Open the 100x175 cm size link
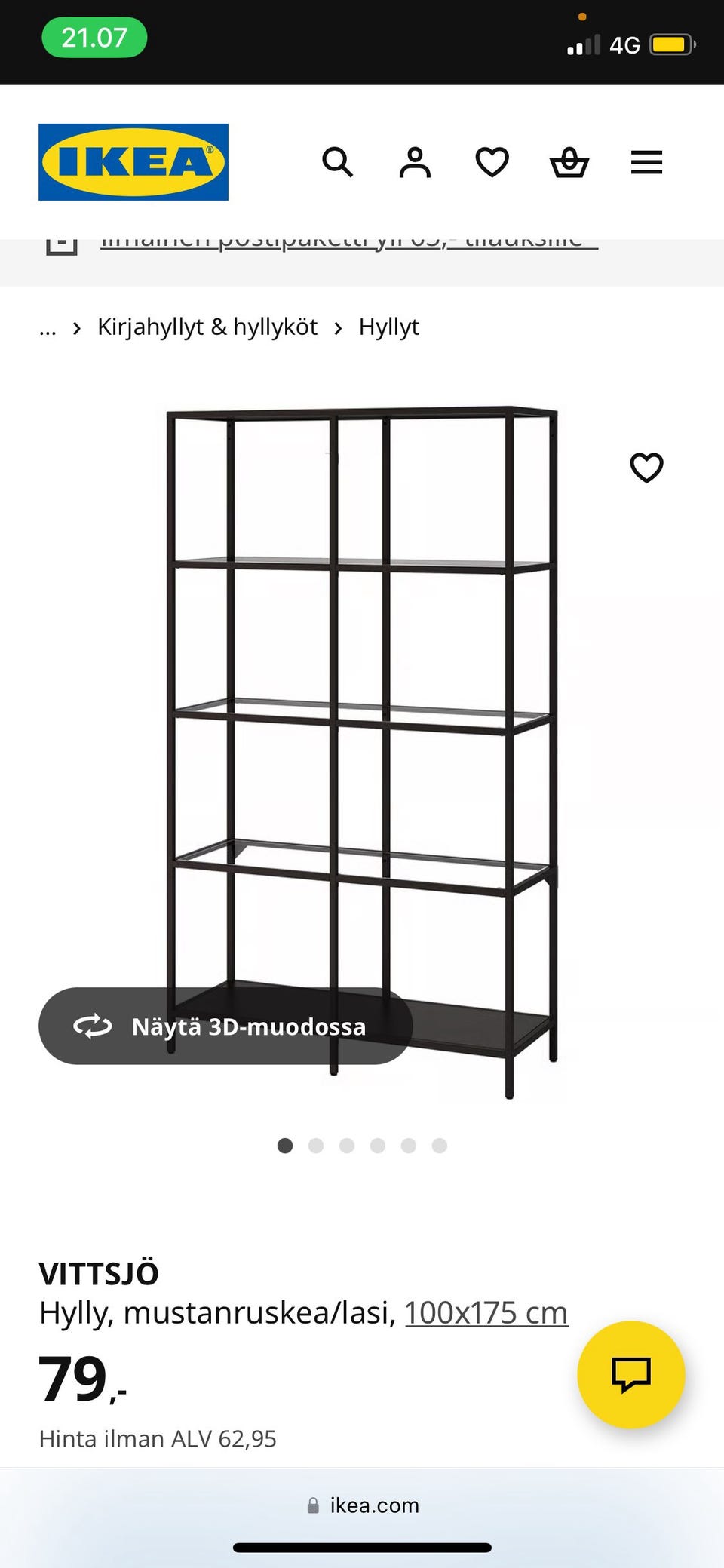The width and height of the screenshot is (724, 1568). (x=486, y=1313)
